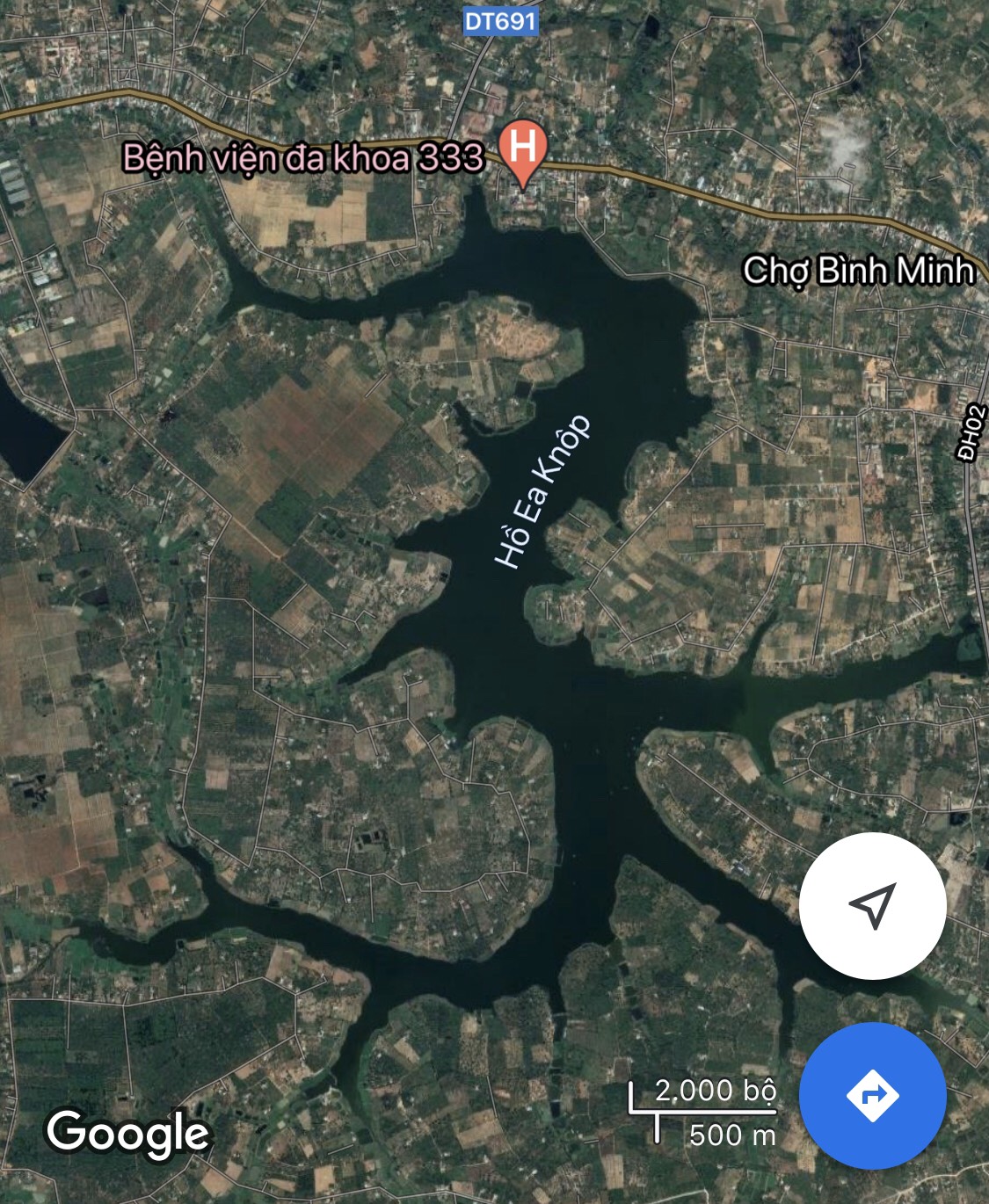Select the Hồ Ea Knôp lake label
Image resolution: width=989 pixels, height=1204 pixels.
pos(542,492)
